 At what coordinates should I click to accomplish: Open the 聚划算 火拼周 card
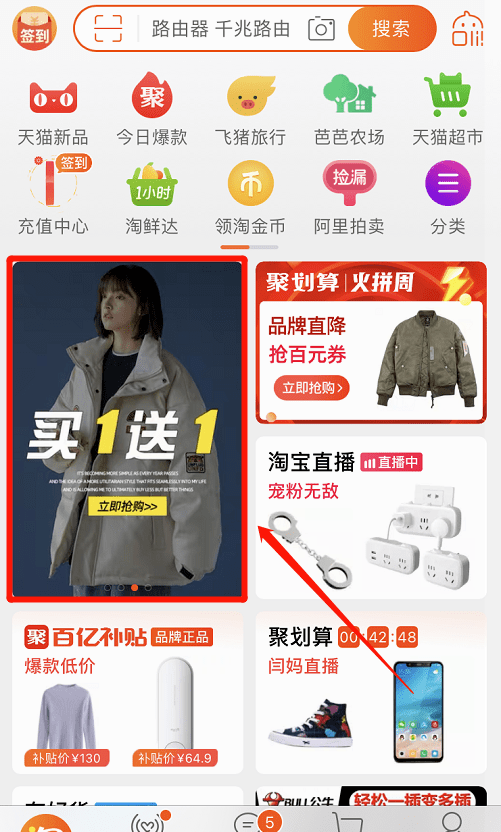coord(371,342)
